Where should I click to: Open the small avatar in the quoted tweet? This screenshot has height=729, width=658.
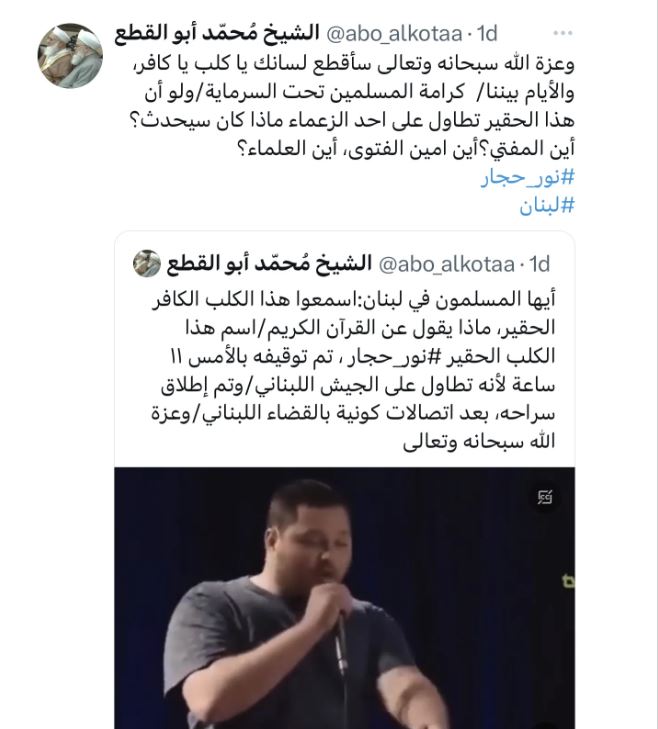146,264
